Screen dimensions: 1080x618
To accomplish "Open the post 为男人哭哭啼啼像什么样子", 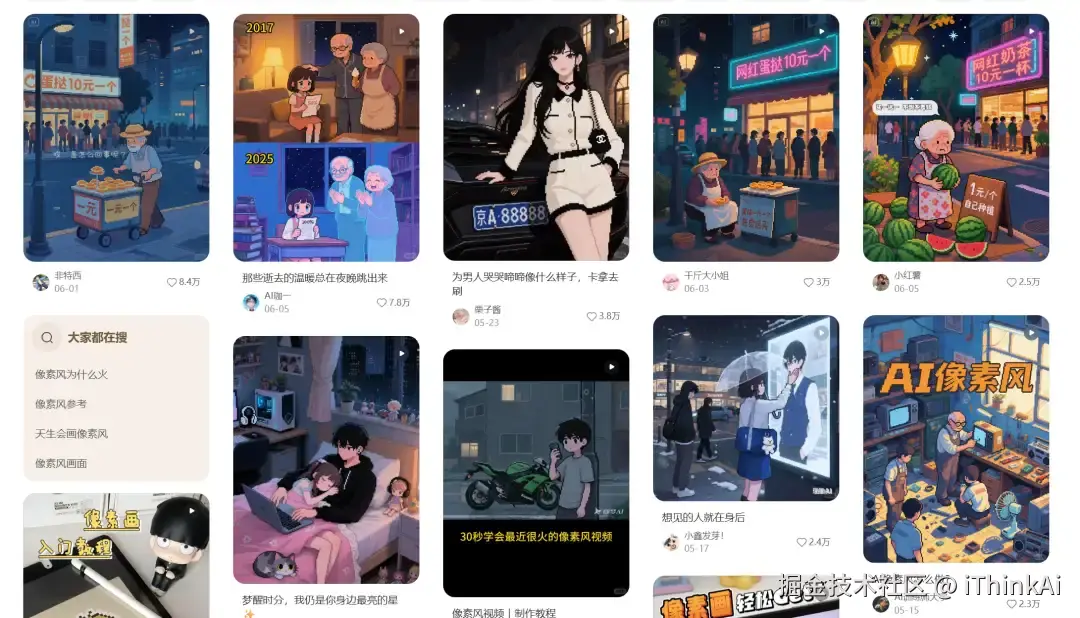I will tap(536, 137).
